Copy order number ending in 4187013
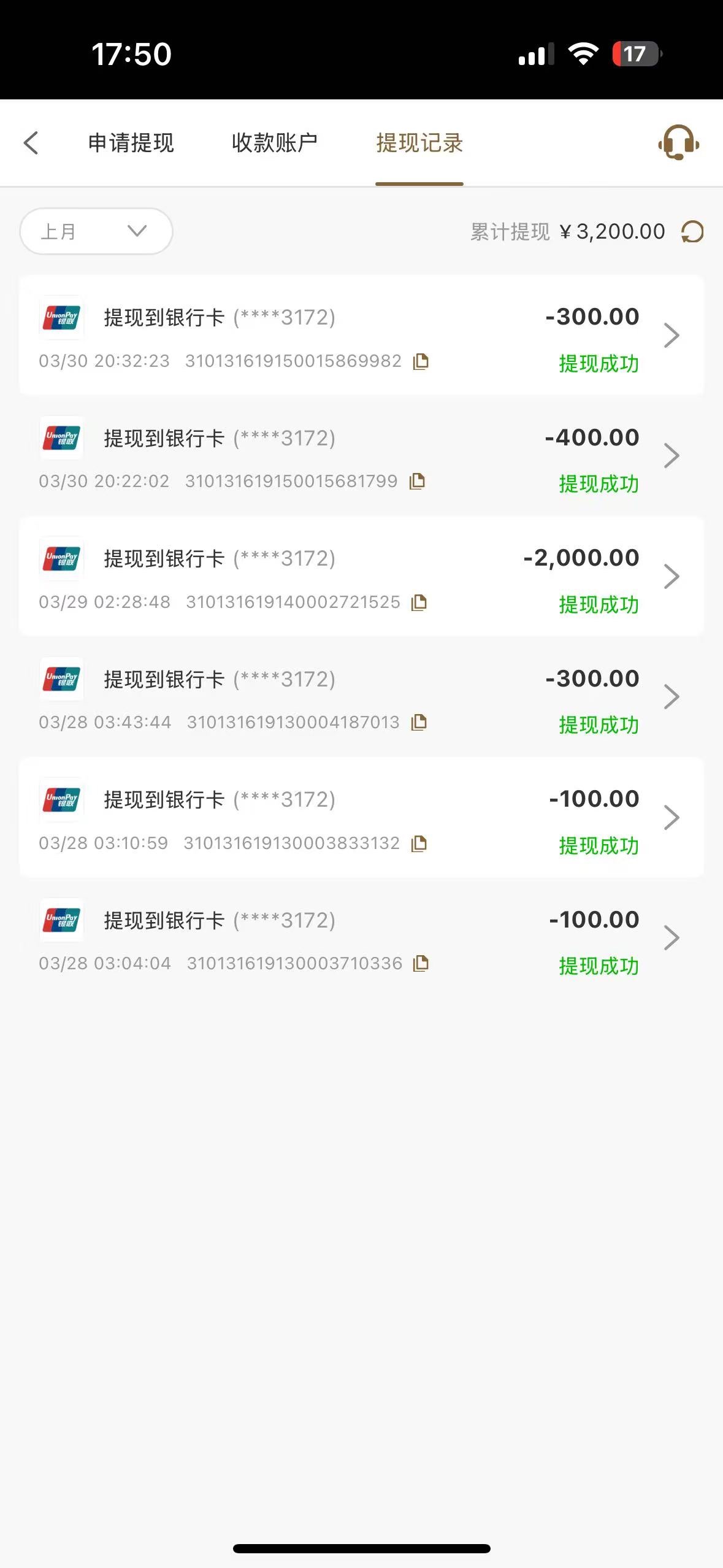The width and height of the screenshot is (723, 1568). pos(419,723)
